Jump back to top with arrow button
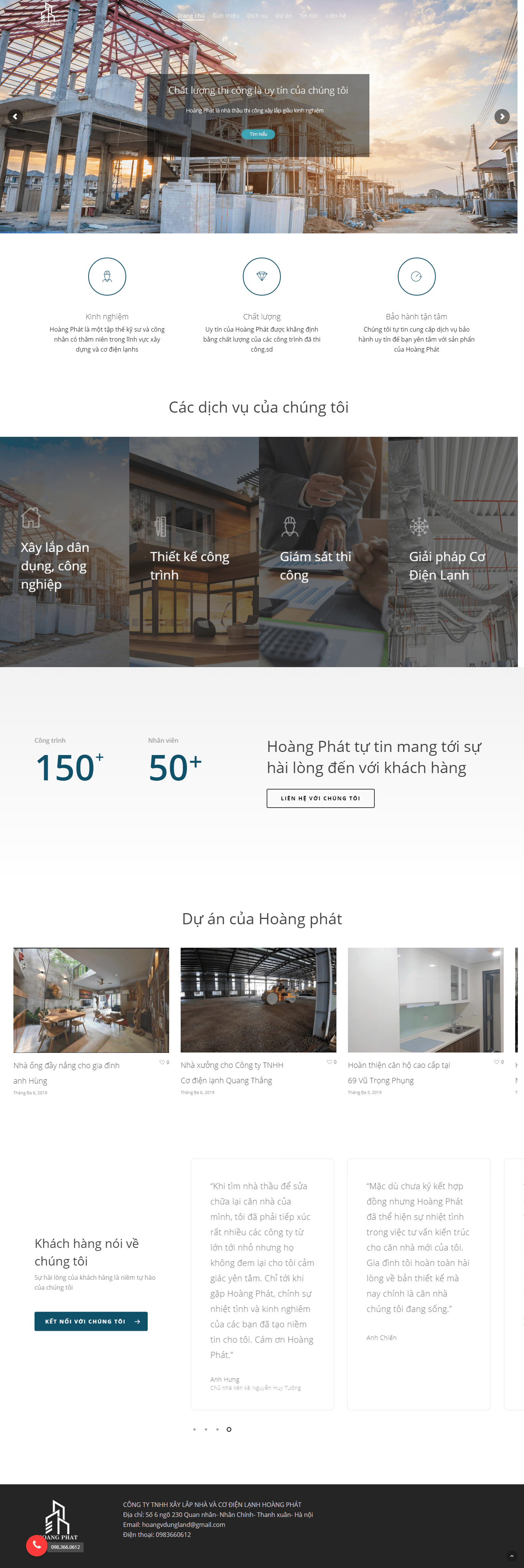Screen dimensions: 524x1568 512,1555
